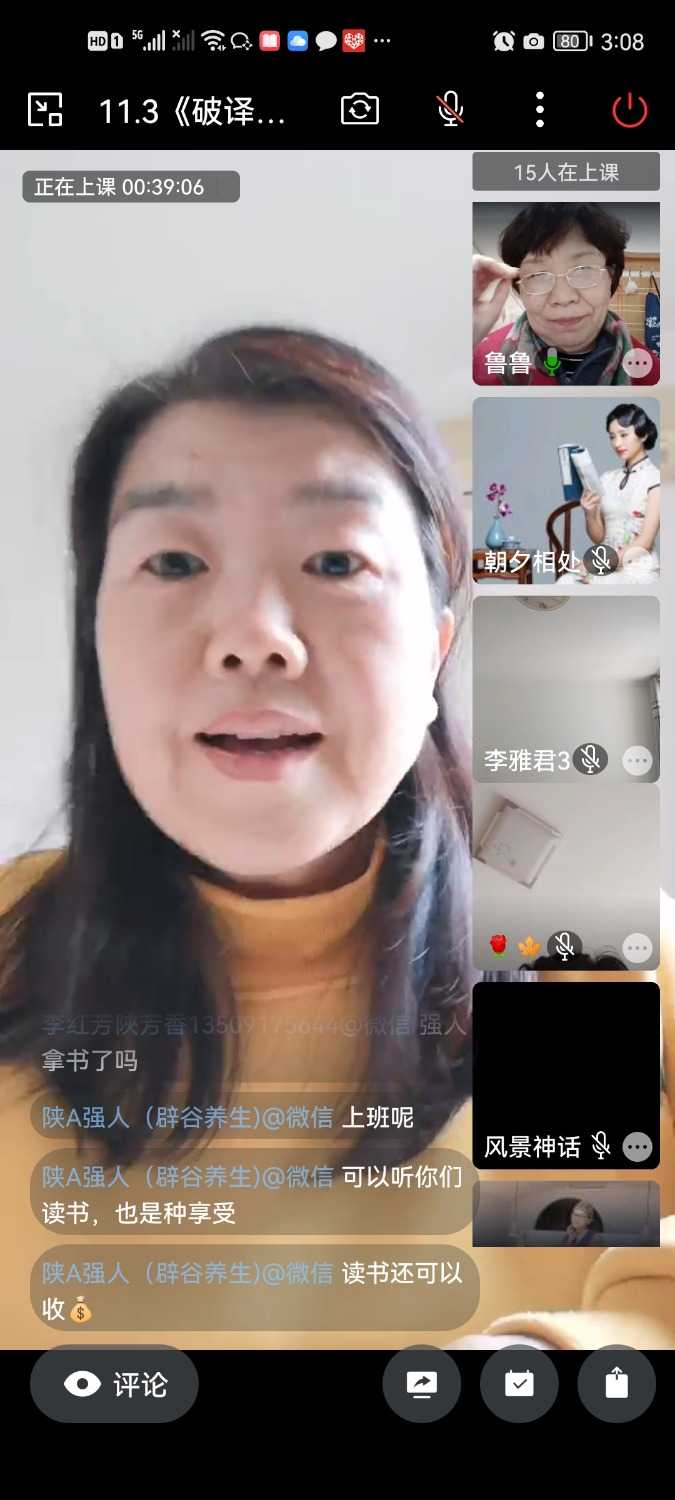Open options for 风景神话's tile

click(x=637, y=1146)
